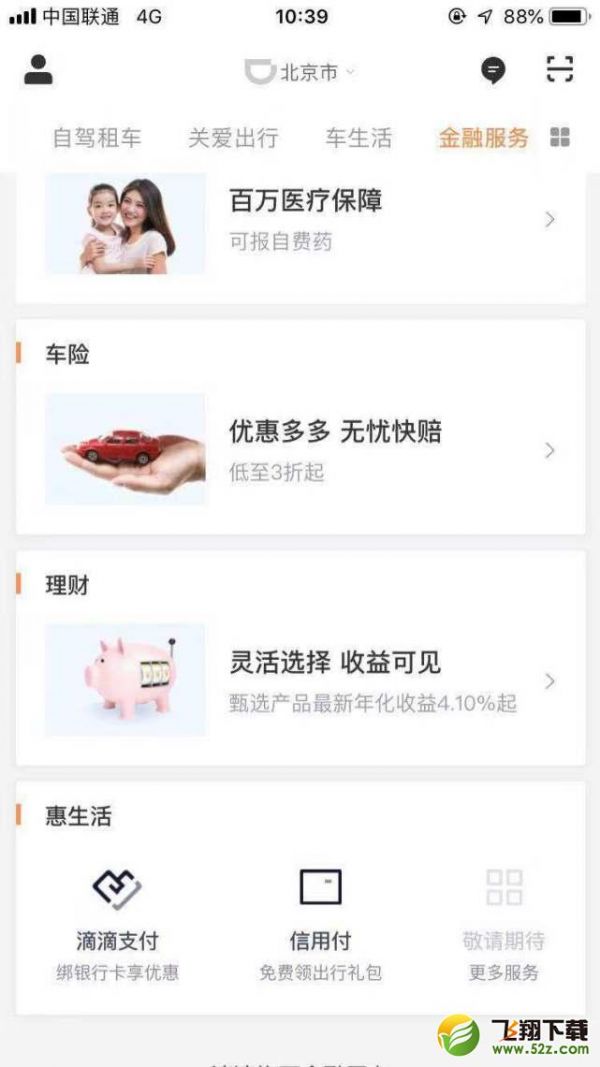
Task: Open the user profile icon
Action: click(x=38, y=70)
